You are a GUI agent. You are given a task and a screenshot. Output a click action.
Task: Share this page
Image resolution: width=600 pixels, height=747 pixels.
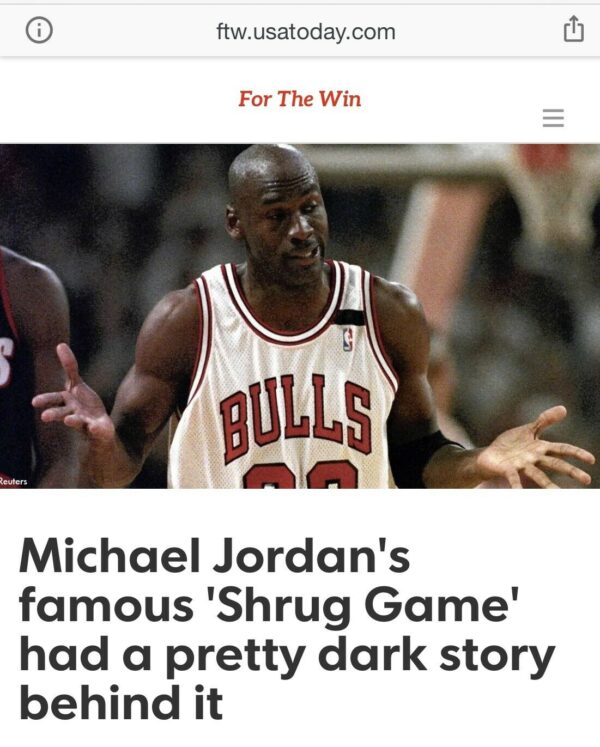pyautogui.click(x=572, y=29)
